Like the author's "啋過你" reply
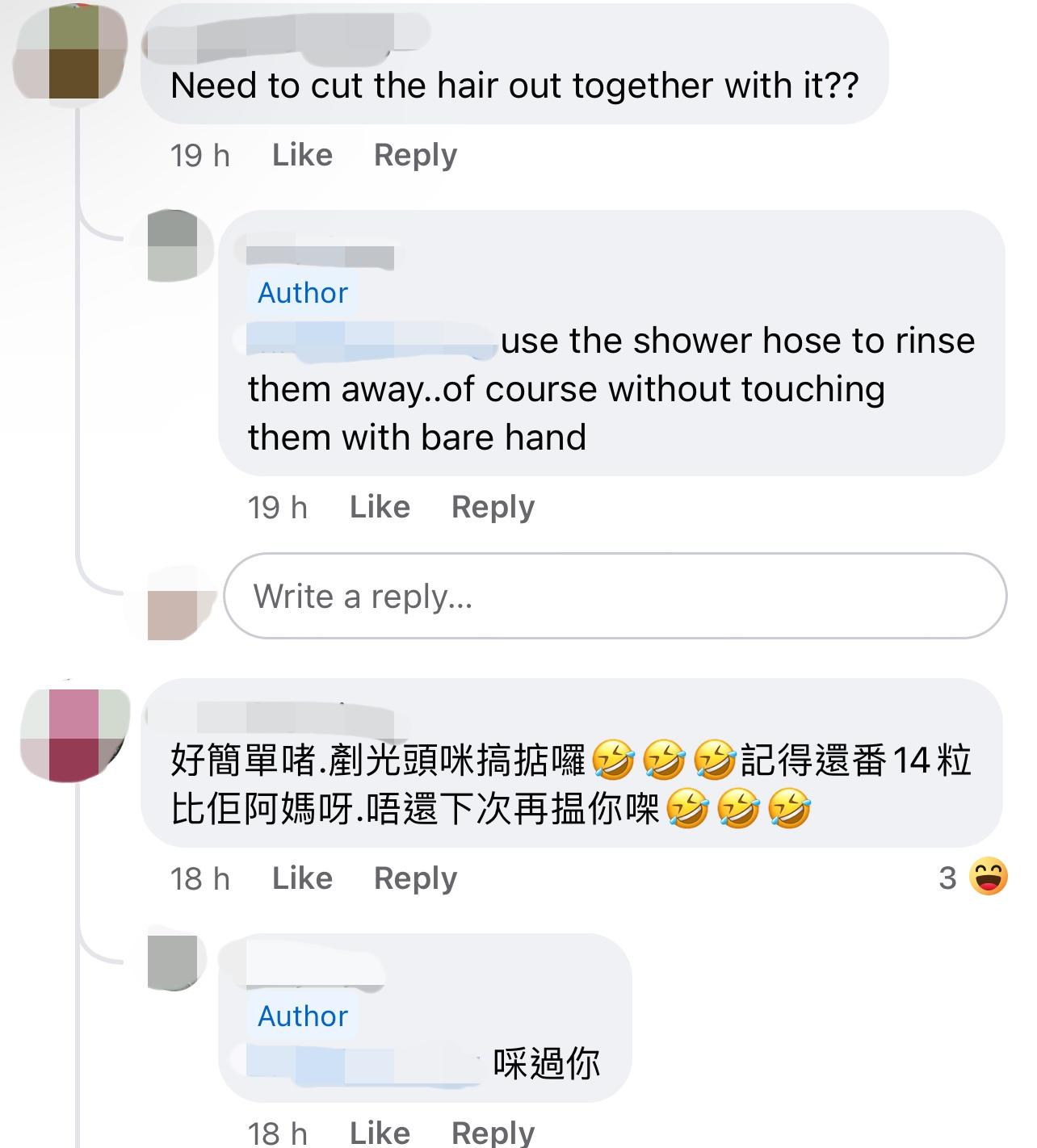Image resolution: width=1037 pixels, height=1148 pixels. [x=380, y=1133]
